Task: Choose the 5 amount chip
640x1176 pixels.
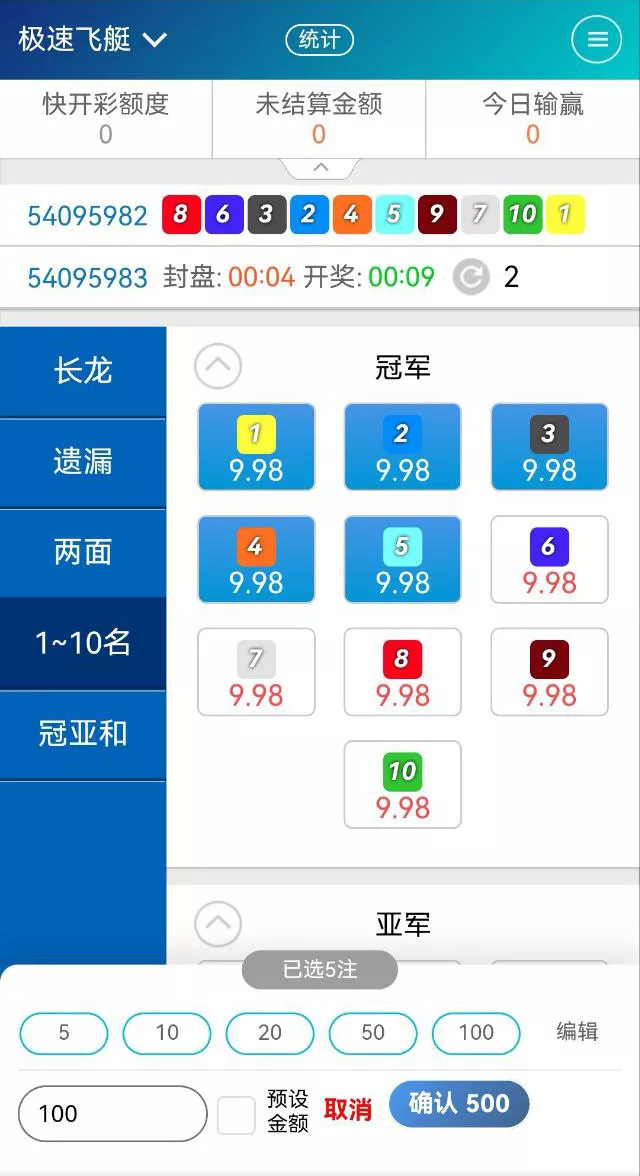Action: (64, 1033)
